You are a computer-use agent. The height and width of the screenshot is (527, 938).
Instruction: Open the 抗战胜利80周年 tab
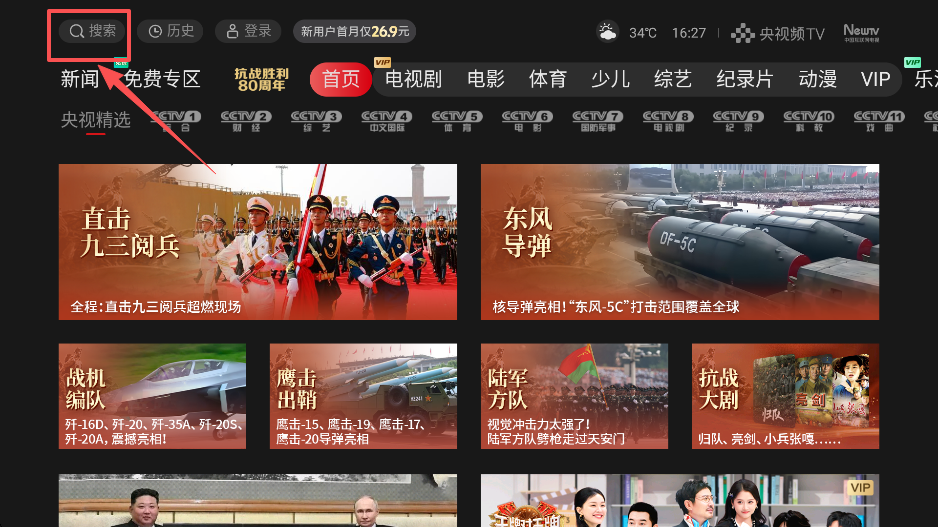click(x=261, y=80)
